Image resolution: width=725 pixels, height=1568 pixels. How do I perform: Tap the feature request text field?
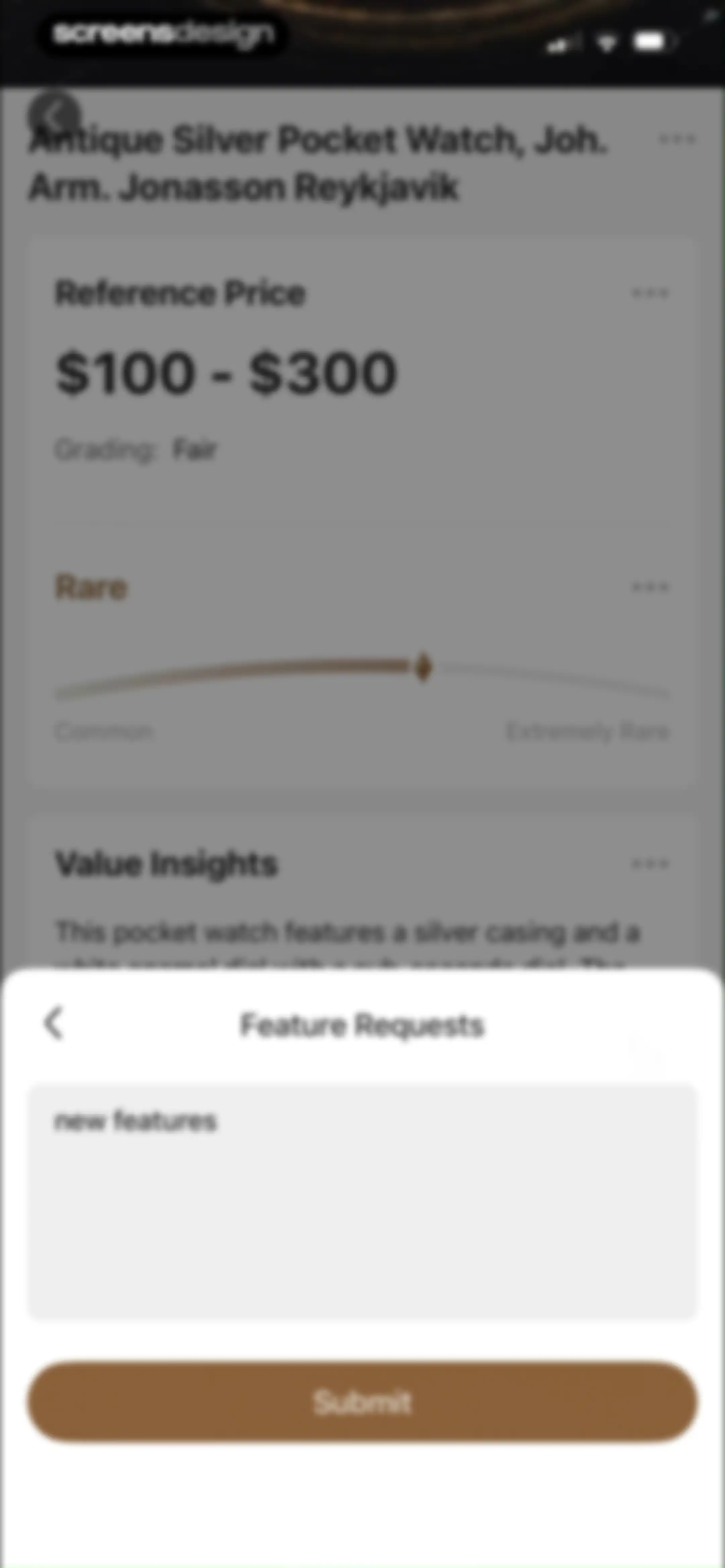point(362,1202)
